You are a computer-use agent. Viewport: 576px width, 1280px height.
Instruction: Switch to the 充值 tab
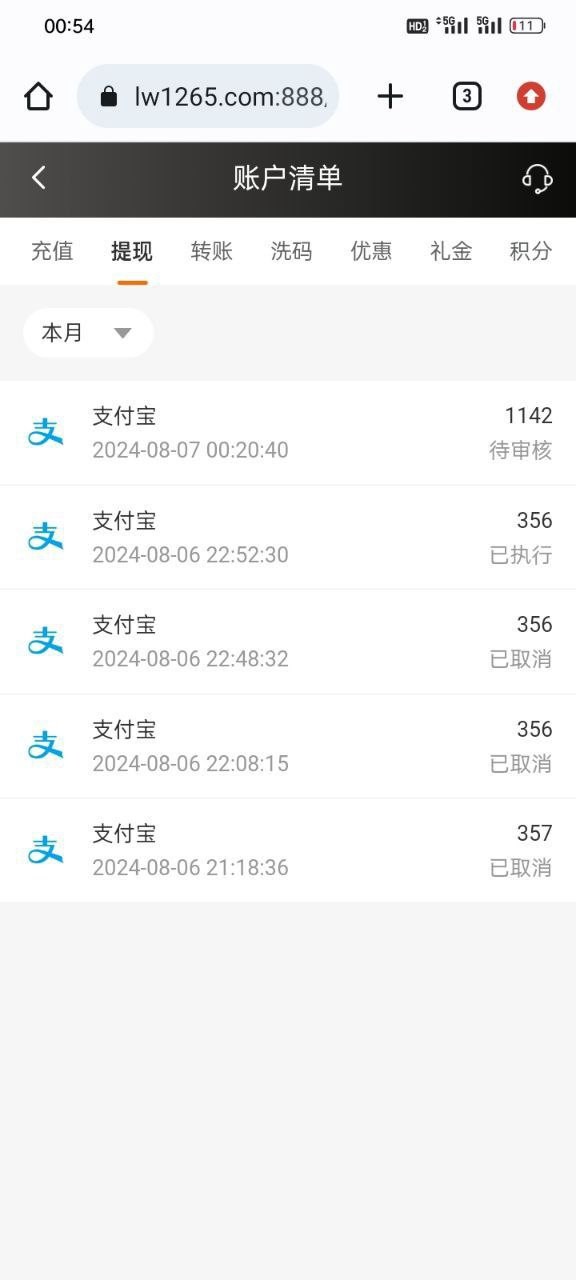pos(52,251)
